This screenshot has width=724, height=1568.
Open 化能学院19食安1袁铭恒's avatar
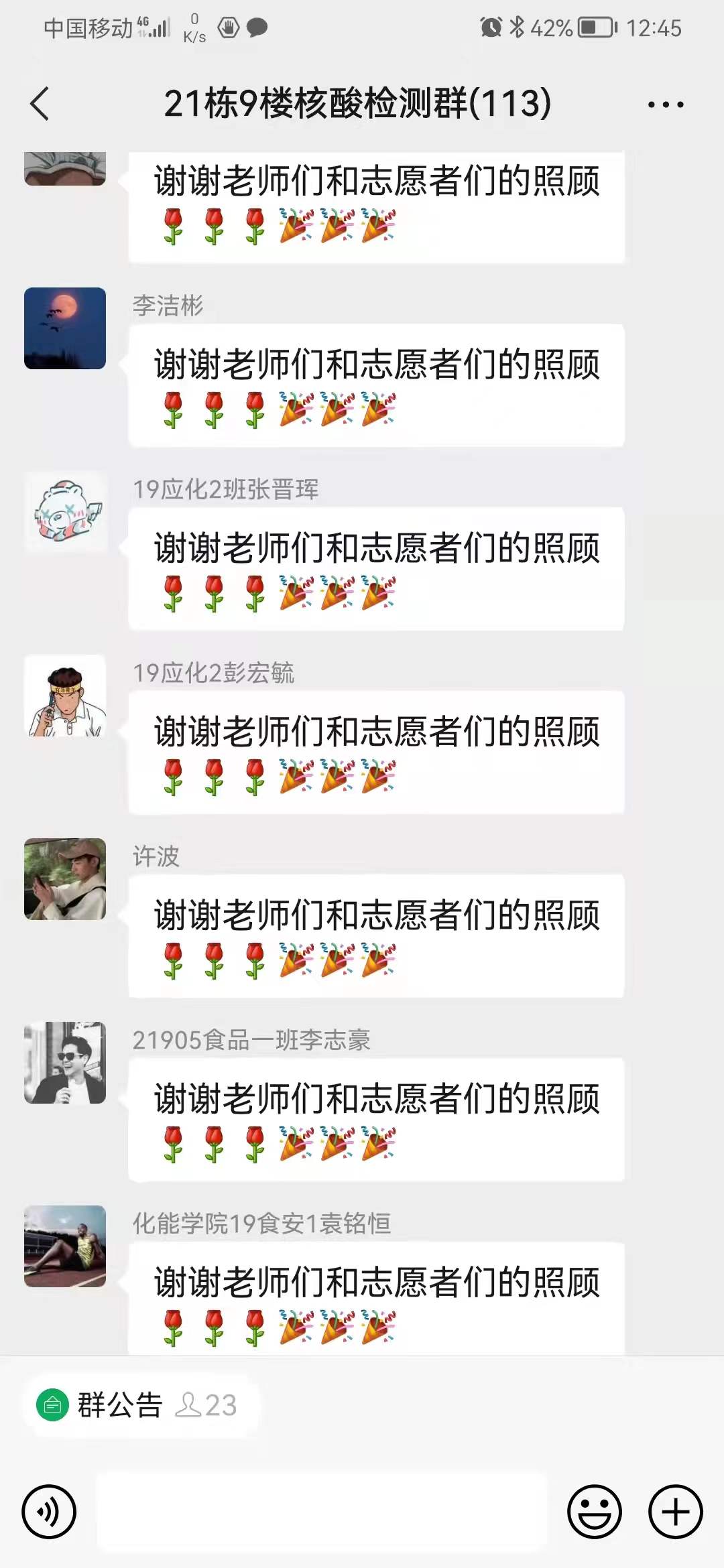[65, 1246]
